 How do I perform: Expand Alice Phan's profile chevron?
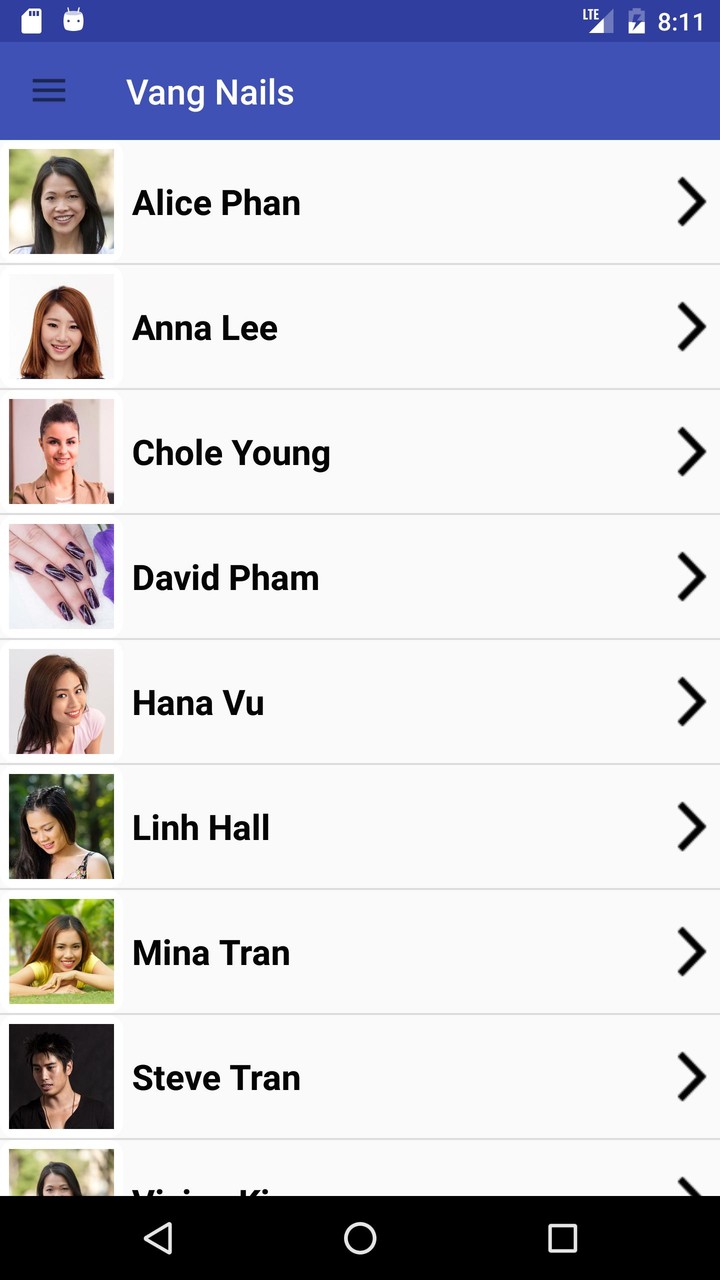pyautogui.click(x=691, y=202)
